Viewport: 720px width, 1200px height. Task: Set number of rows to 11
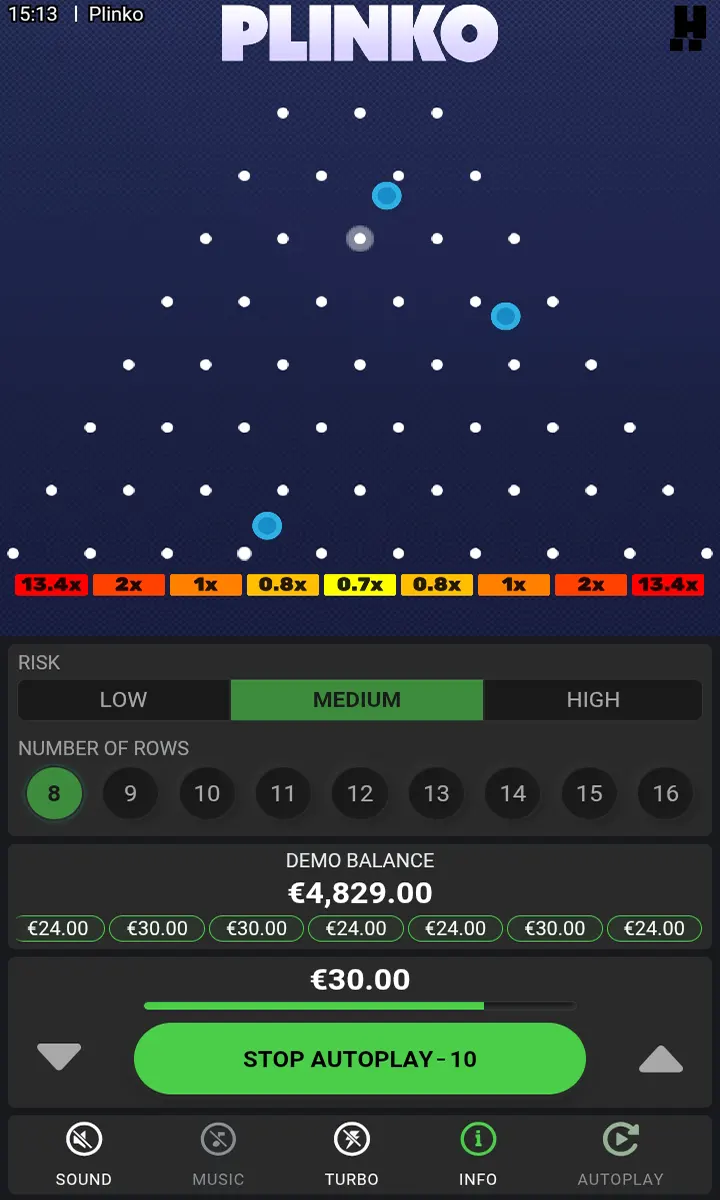click(x=283, y=793)
